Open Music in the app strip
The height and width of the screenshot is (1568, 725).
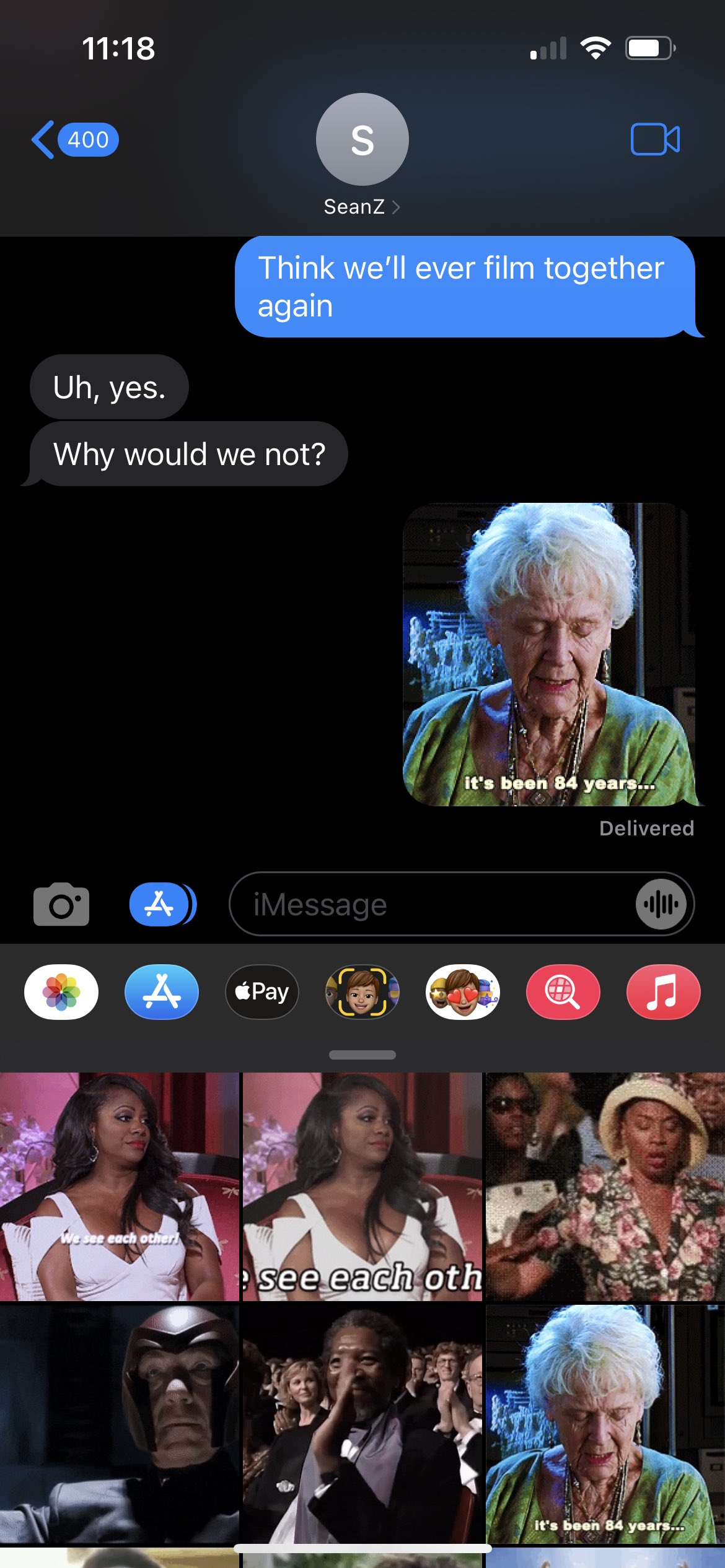pyautogui.click(x=664, y=992)
